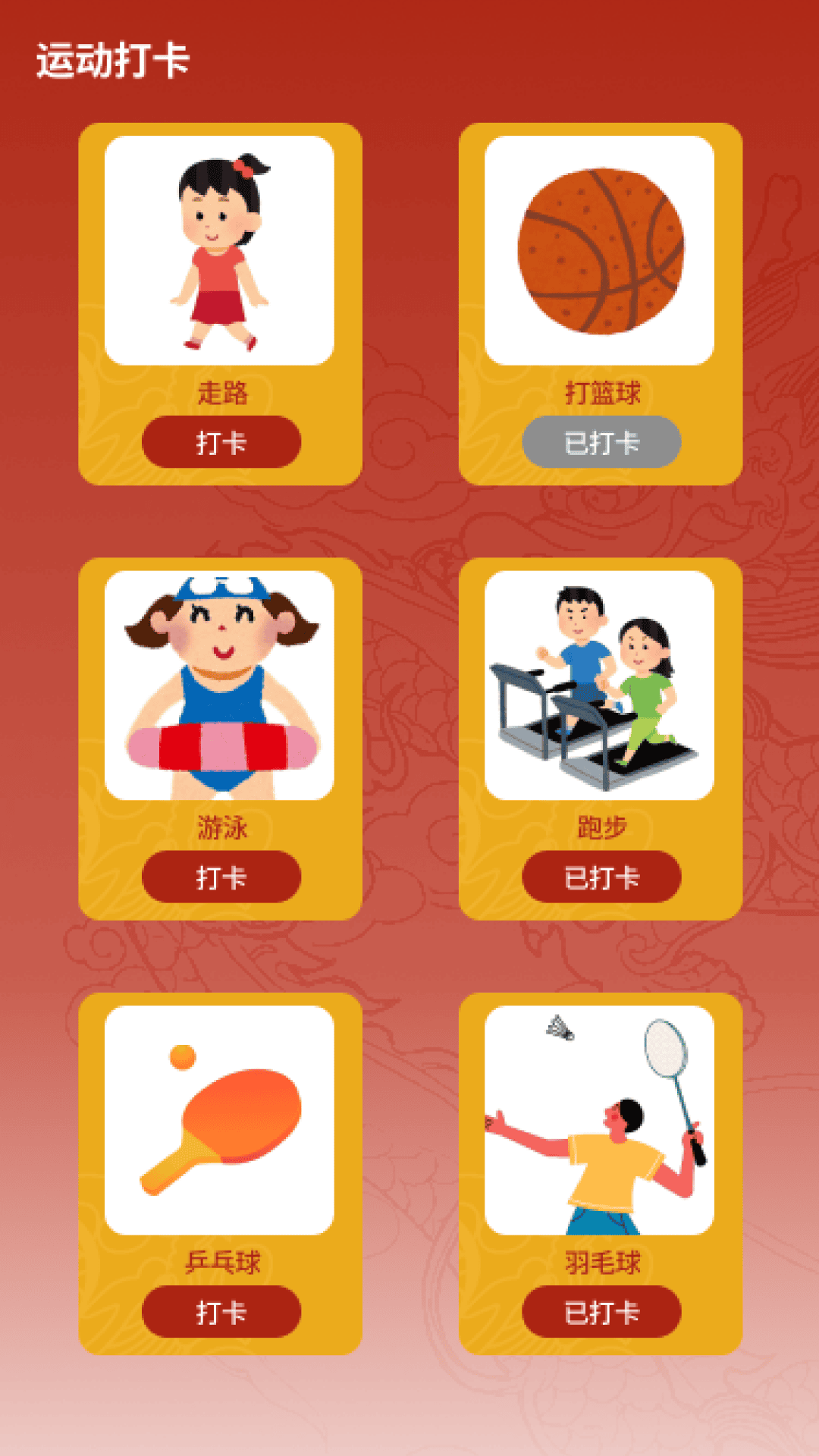Select the 游泳 swimmer picture
The width and height of the screenshot is (819, 1456).
click(x=219, y=686)
